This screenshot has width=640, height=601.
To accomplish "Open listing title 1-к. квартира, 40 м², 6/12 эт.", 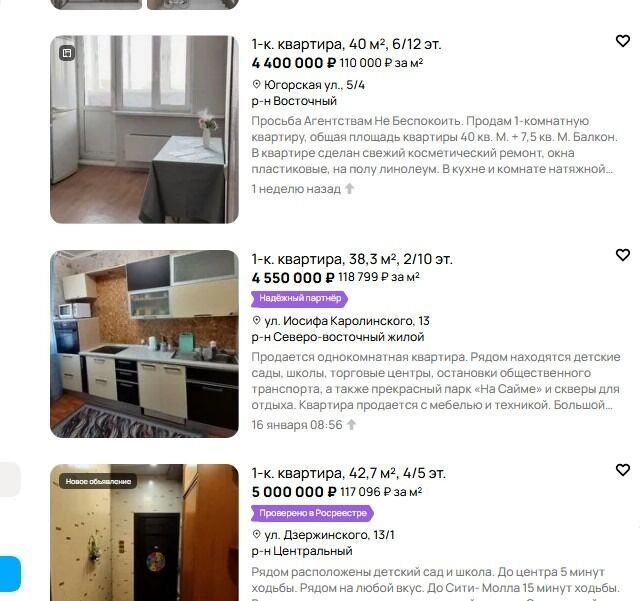I will pos(346,44).
